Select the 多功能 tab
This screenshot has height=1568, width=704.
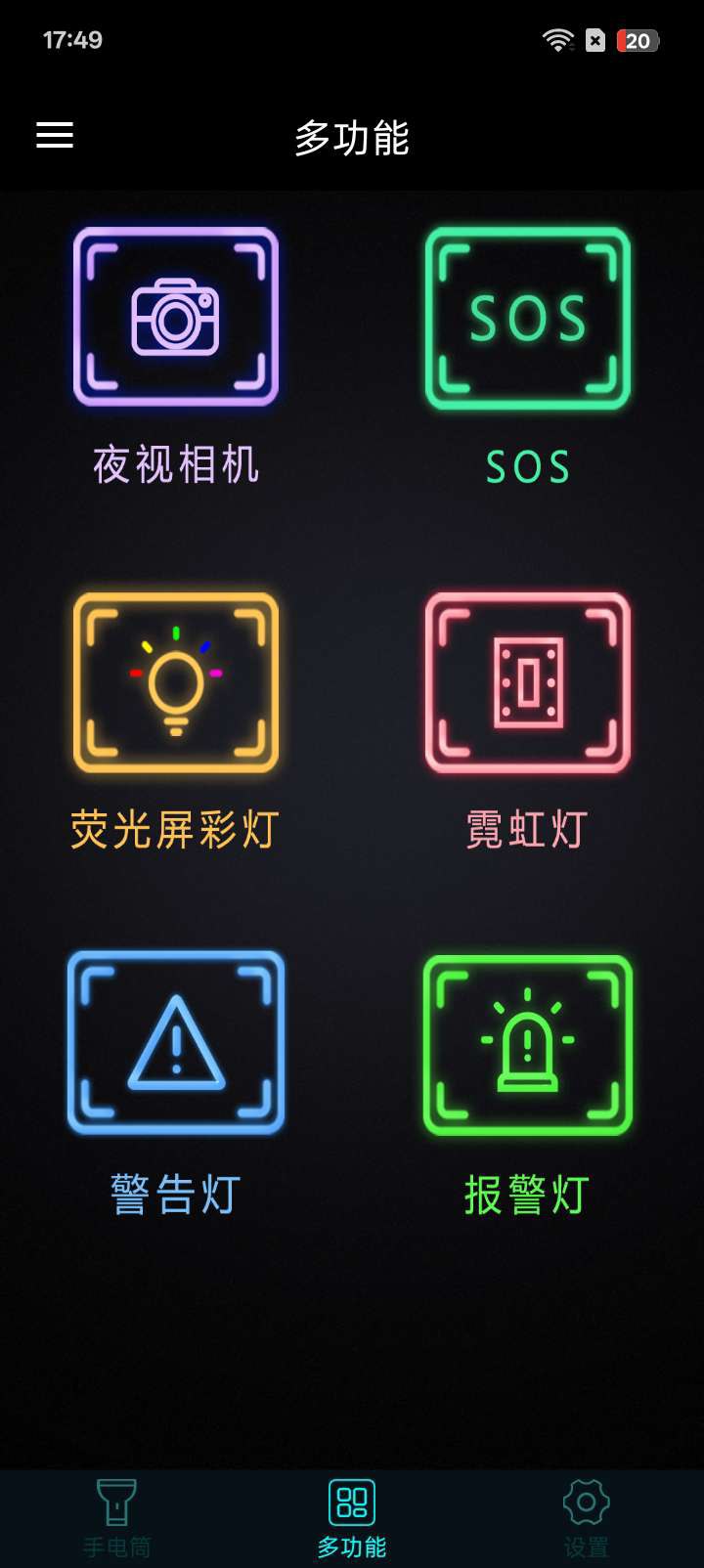352,1515
